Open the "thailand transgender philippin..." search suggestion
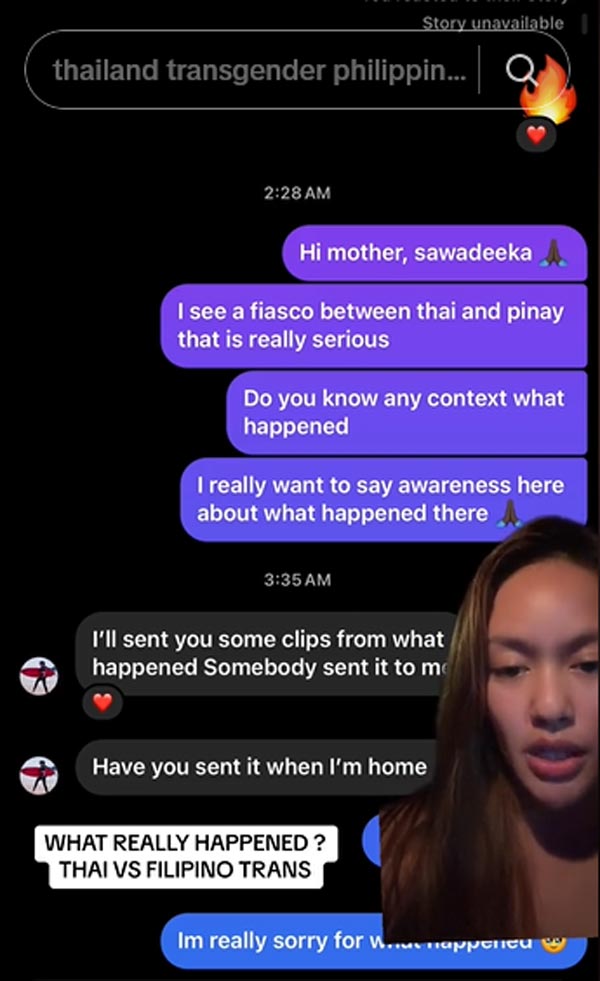Image resolution: width=600 pixels, height=981 pixels. tap(258, 71)
